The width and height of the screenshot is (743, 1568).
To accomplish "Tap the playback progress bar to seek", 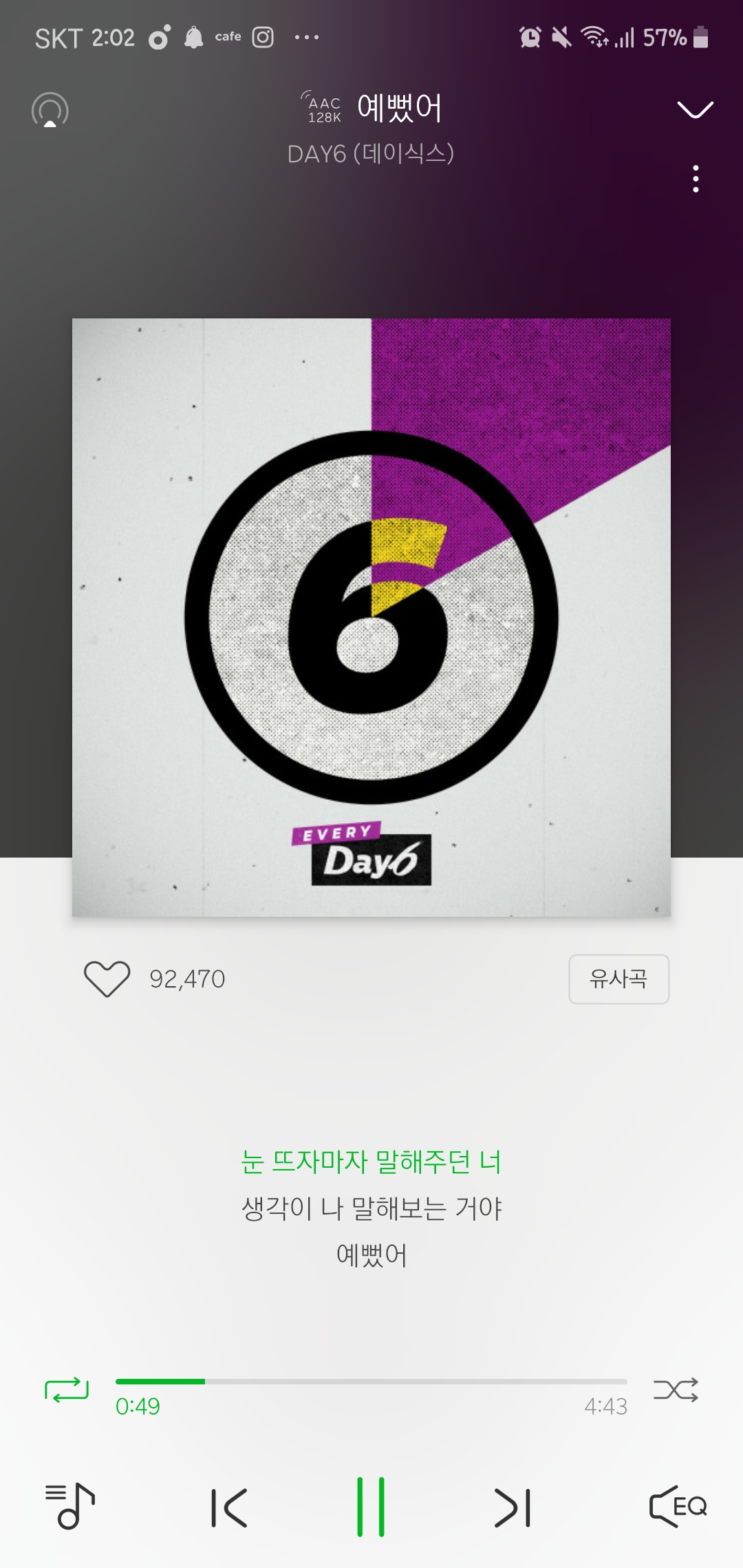I will pyautogui.click(x=371, y=1381).
